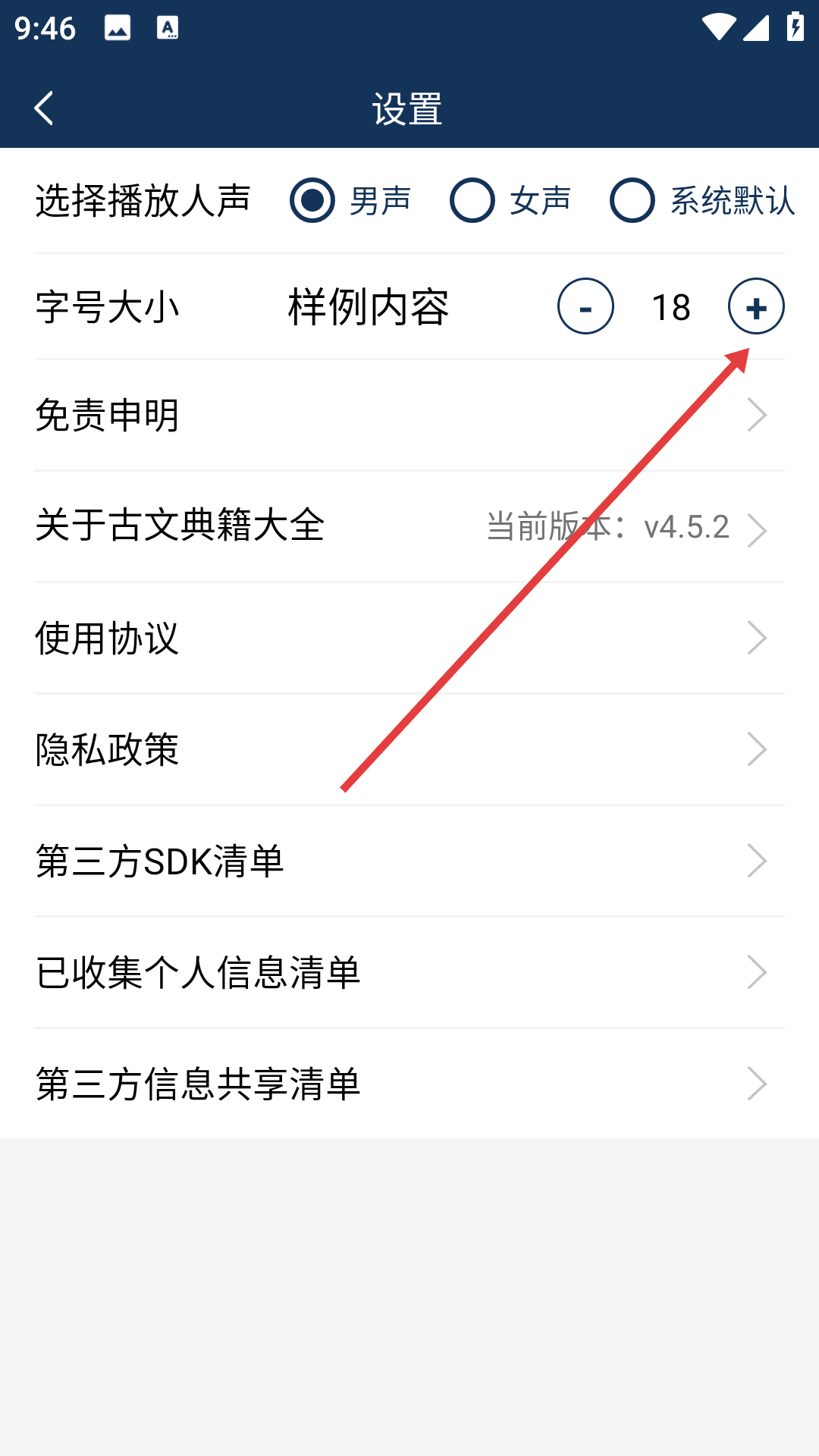The image size is (819, 1456).
Task: Select the 系统默认 voice option
Action: tap(632, 200)
